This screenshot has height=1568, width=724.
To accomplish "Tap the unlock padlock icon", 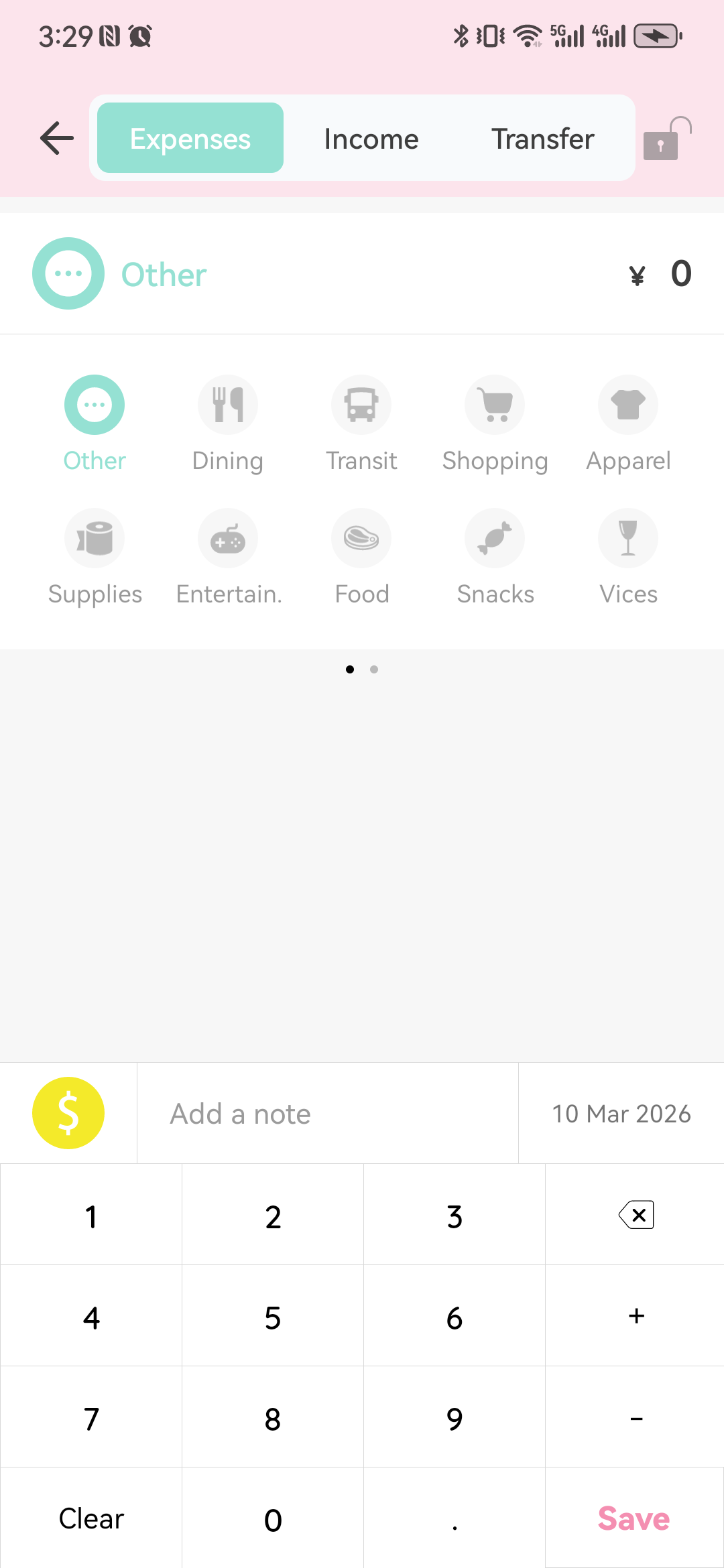I will coord(666,139).
